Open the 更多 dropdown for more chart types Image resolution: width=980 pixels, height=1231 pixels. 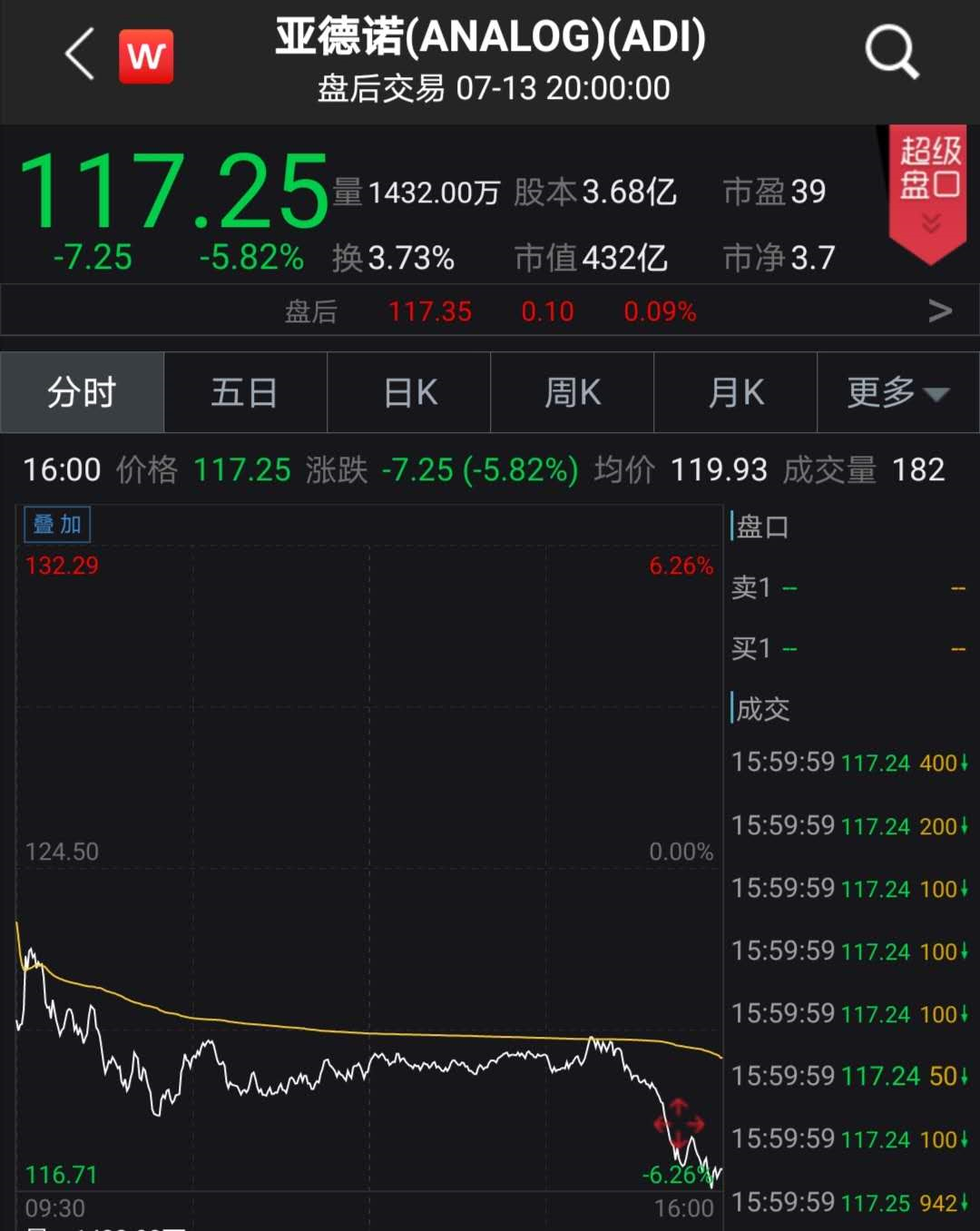(x=897, y=392)
